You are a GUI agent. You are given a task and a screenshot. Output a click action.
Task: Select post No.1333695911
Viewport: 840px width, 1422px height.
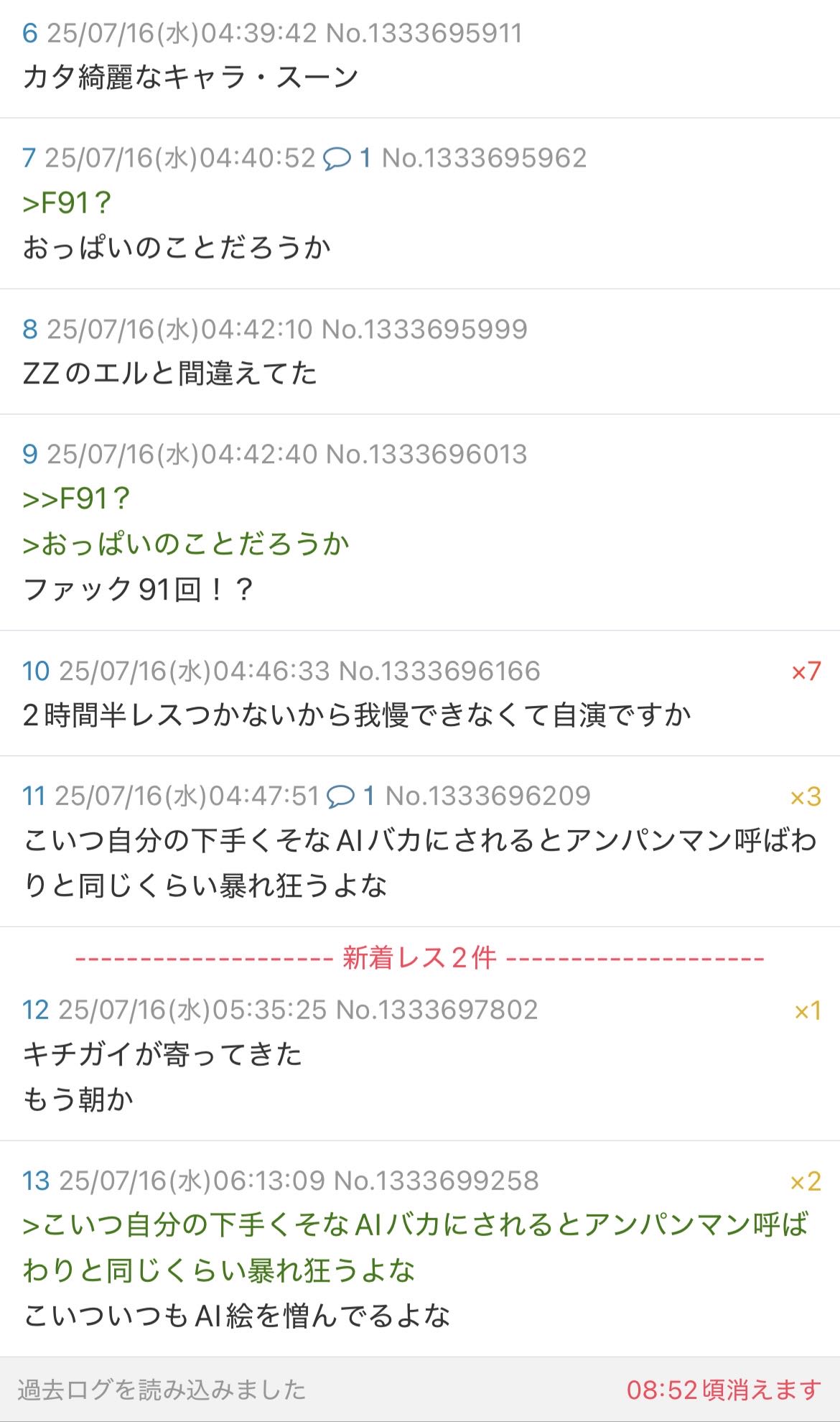point(424,33)
